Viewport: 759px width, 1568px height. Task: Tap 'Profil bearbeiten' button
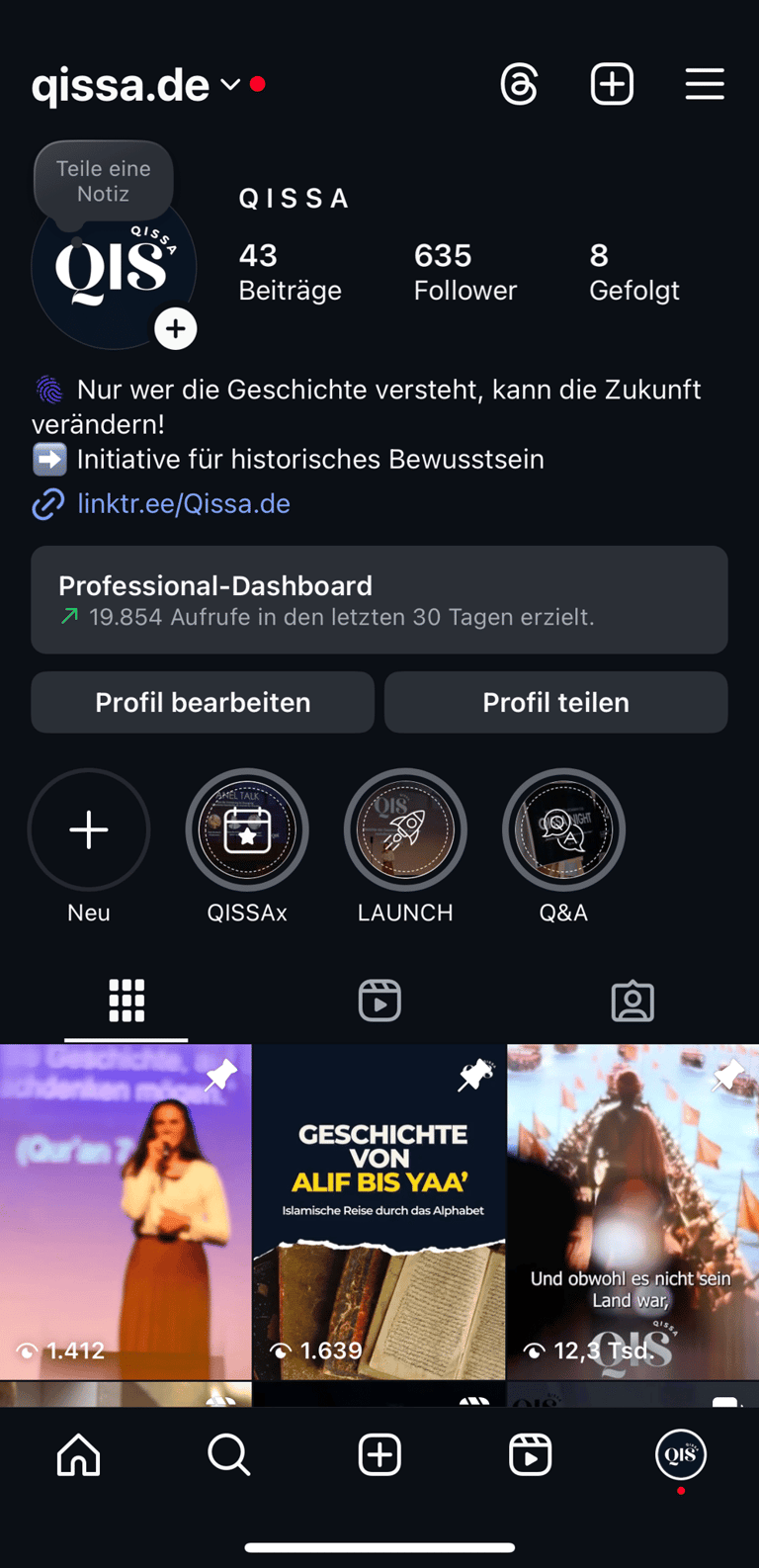click(x=203, y=703)
